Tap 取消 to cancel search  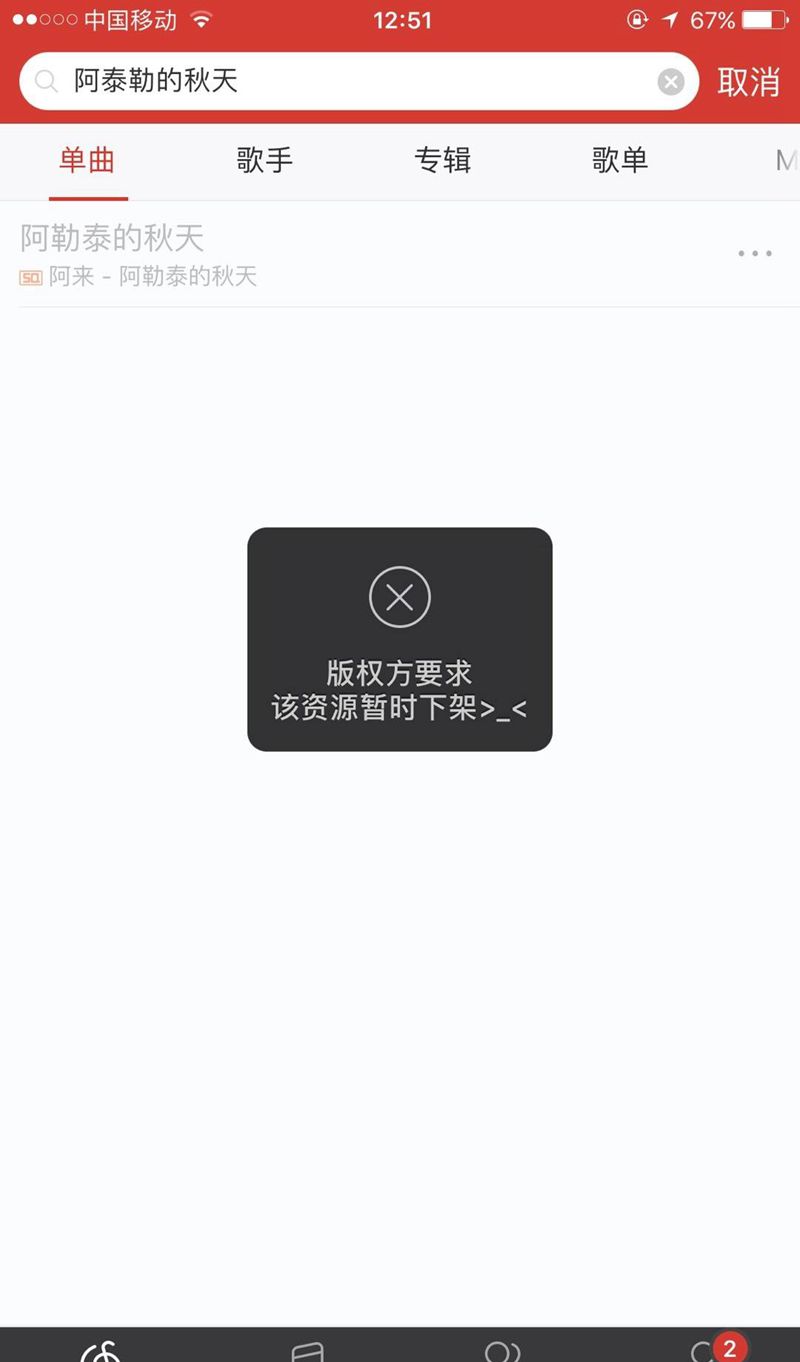pyautogui.click(x=748, y=82)
